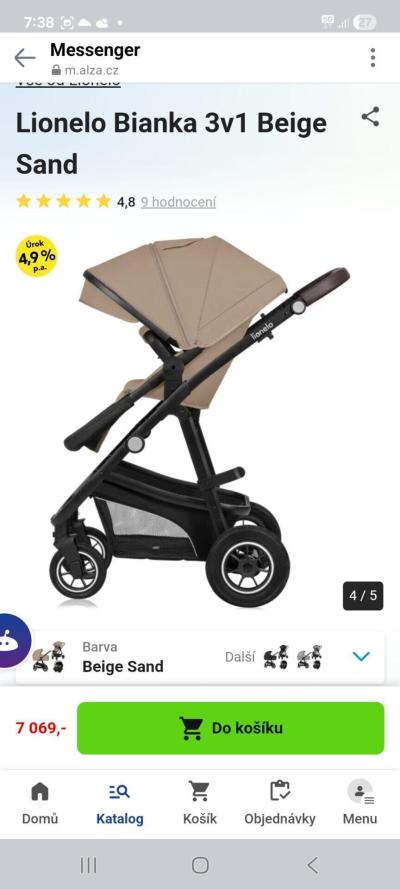The image size is (400, 889).
Task: Share this stroller product
Action: [370, 117]
